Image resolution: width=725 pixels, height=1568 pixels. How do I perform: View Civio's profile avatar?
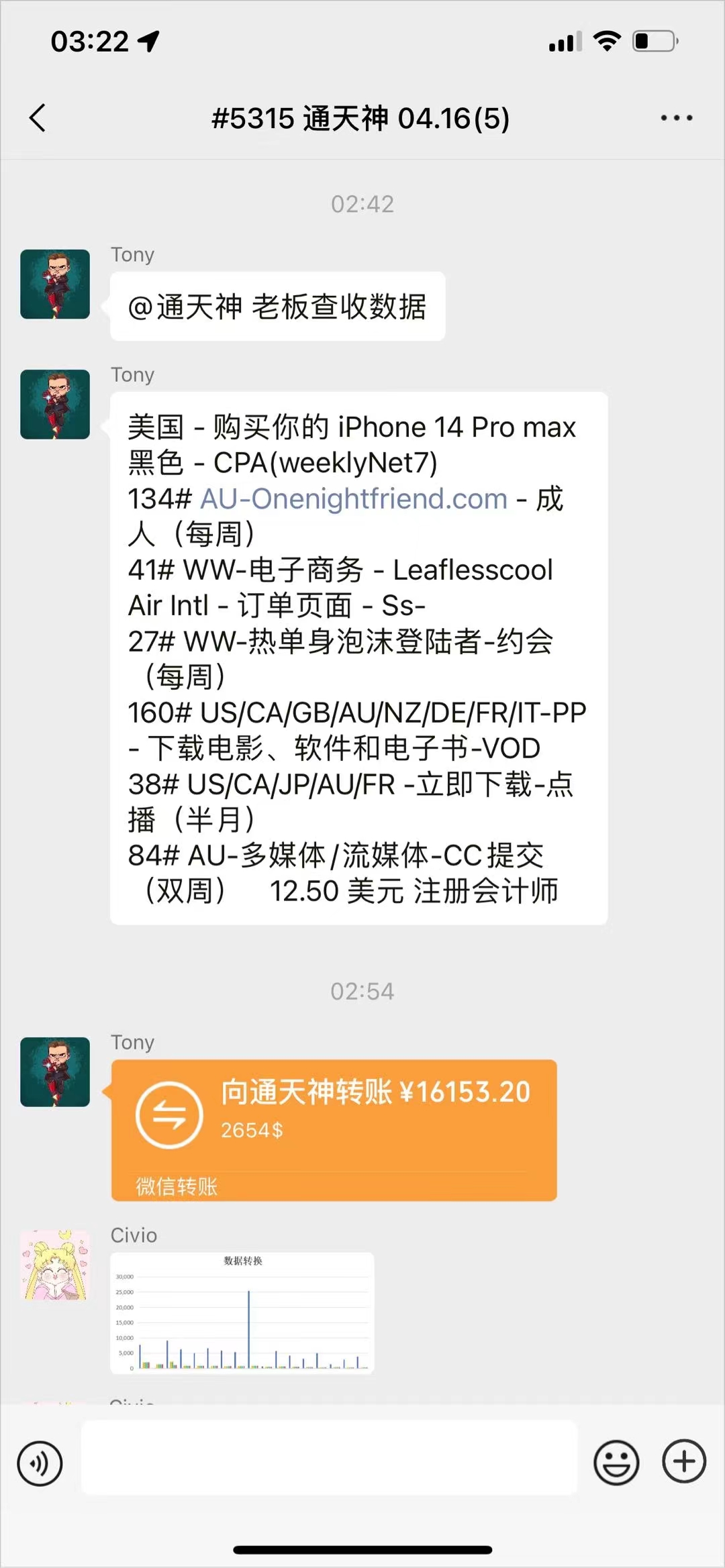pos(55,1265)
